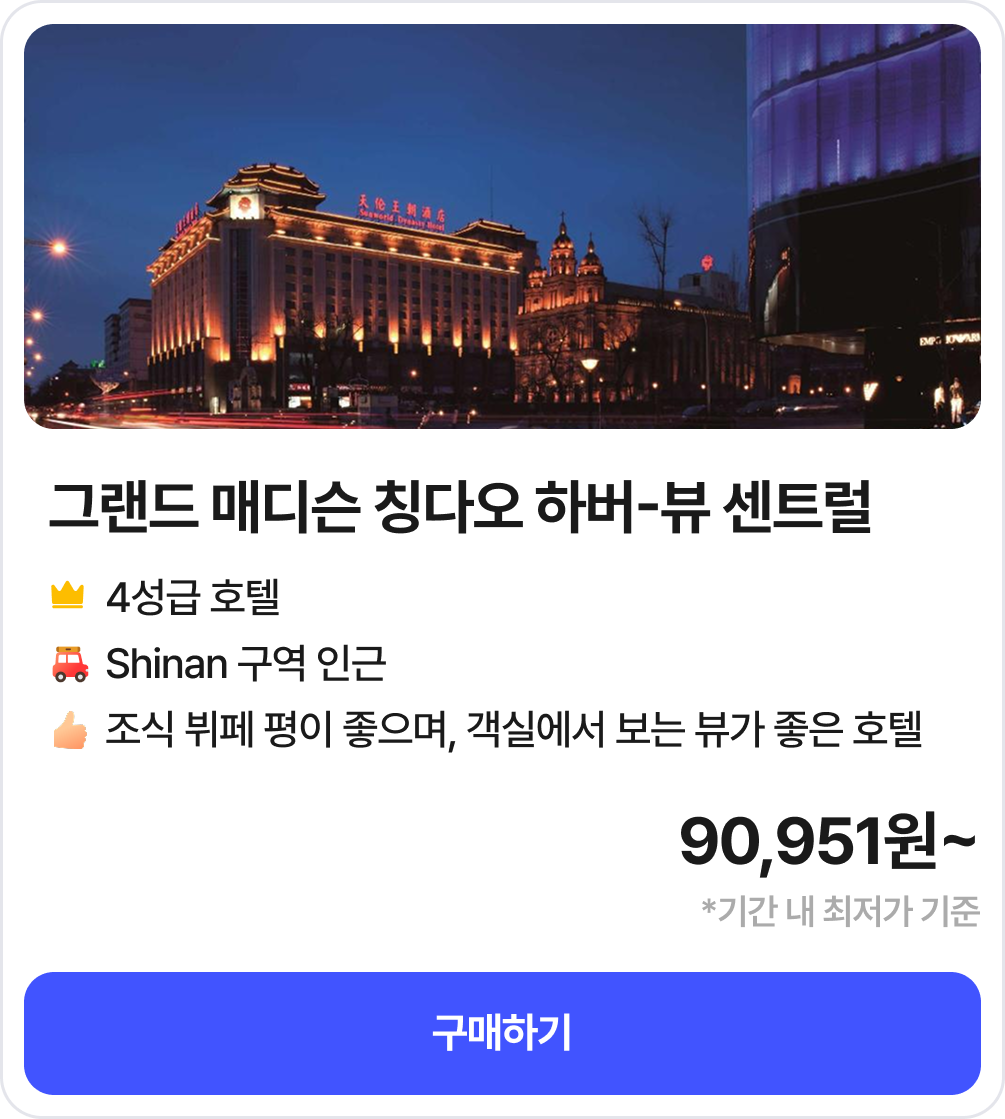The image size is (1005, 1119).
Task: Tap the 구매하기 purchase button
Action: click(502, 1033)
